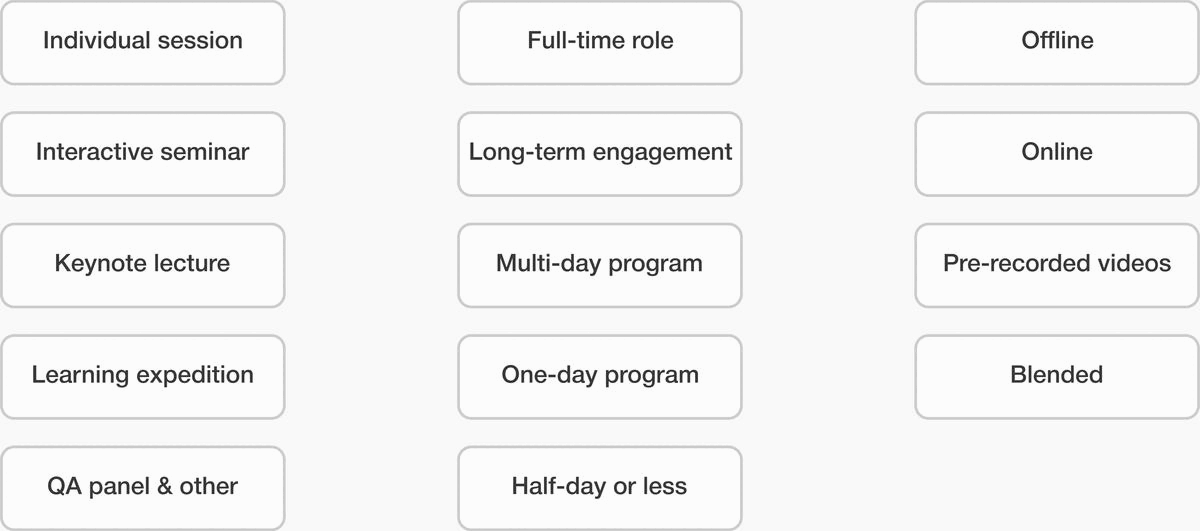
Task: Select QA panel & other
Action: [x=142, y=488]
